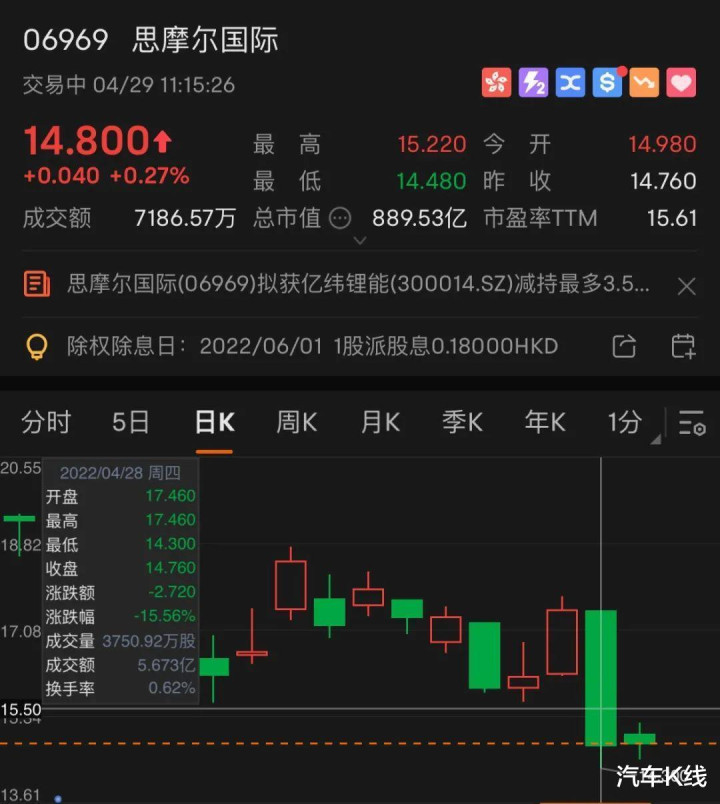Viewport: 720px width, 804px height.
Task: Expand more quote details with the chevron
Action: click(360, 240)
